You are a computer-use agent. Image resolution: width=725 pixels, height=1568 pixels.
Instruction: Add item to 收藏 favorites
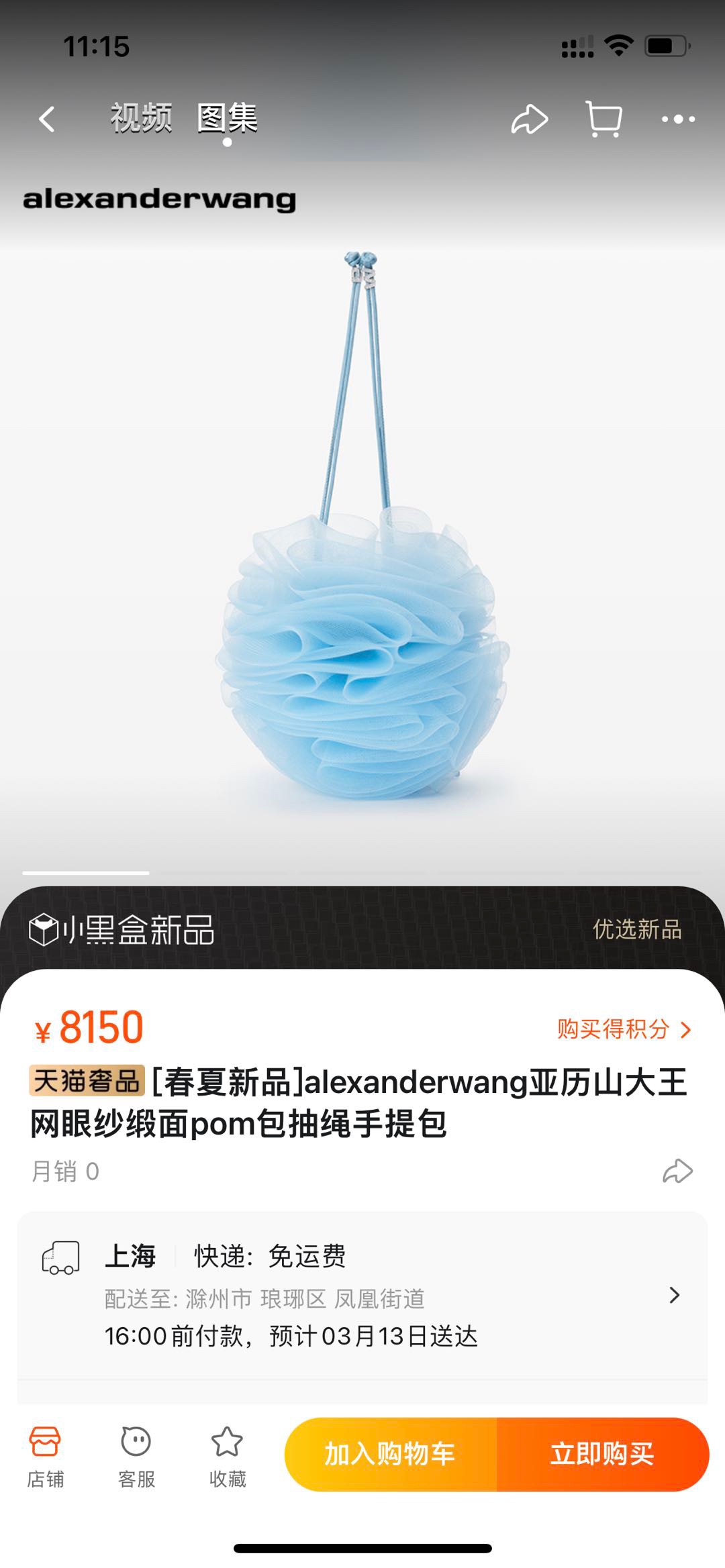(x=227, y=1455)
